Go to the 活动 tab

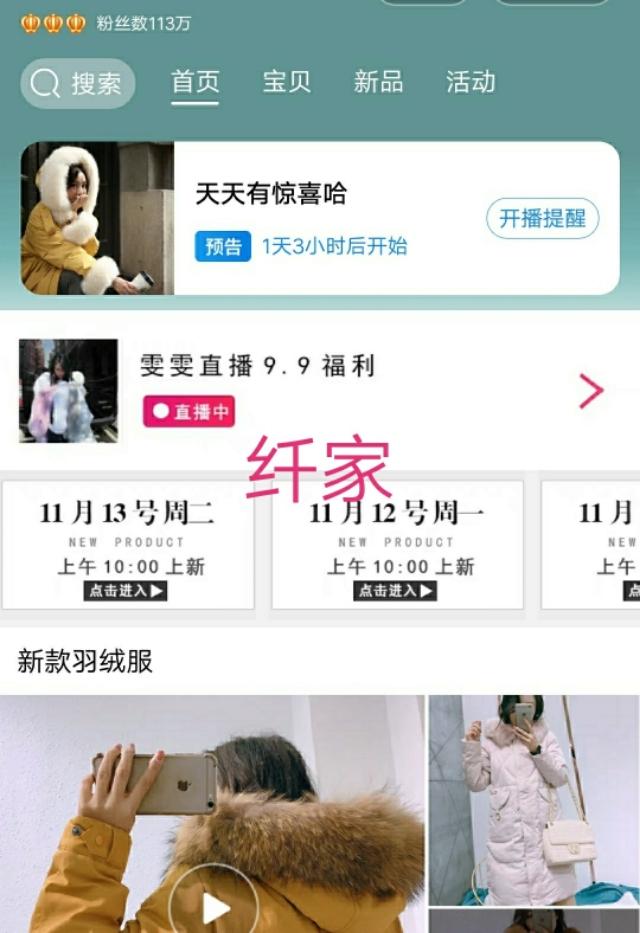pyautogui.click(x=470, y=82)
